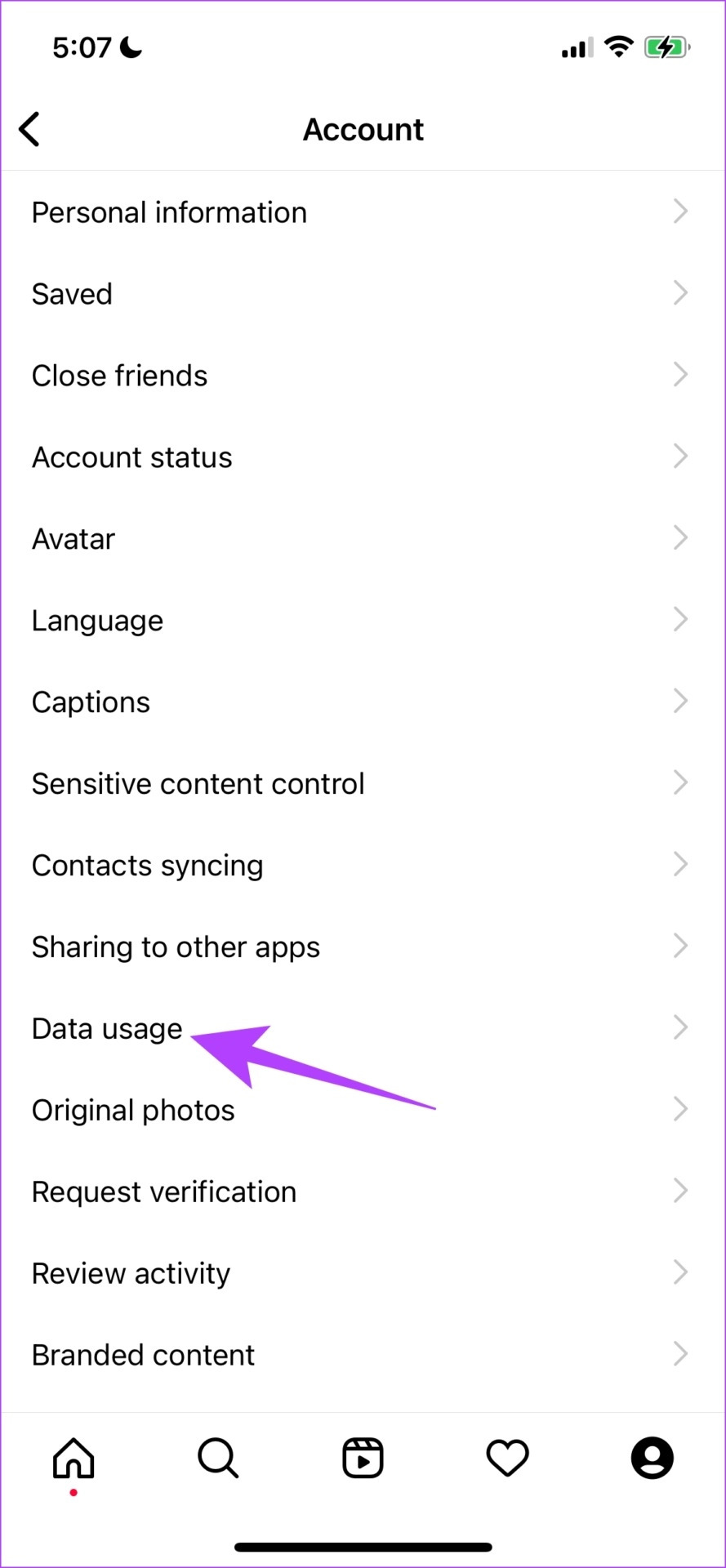
Task: Open the Saved row
Action: click(x=72, y=294)
